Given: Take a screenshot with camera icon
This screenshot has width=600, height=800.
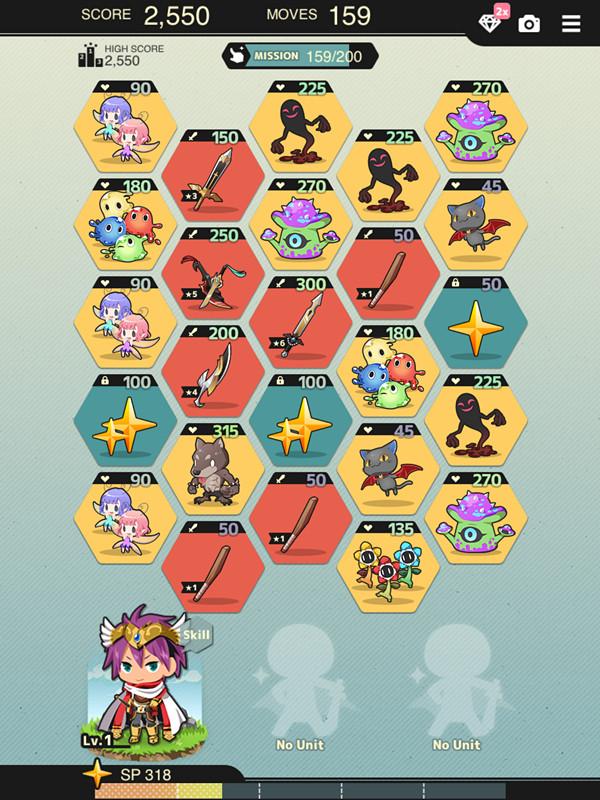Looking at the screenshot, I should pos(529,24).
